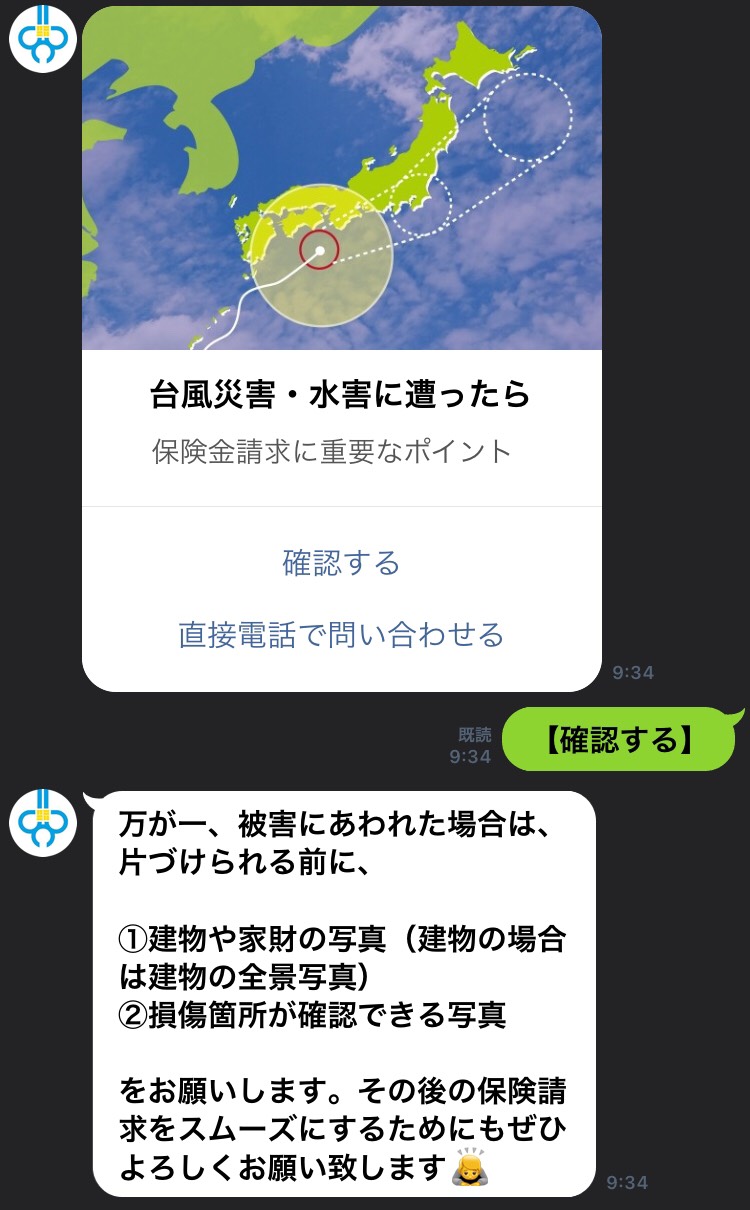Open the sender's profile avatar beside the typhoon card

[x=42, y=38]
